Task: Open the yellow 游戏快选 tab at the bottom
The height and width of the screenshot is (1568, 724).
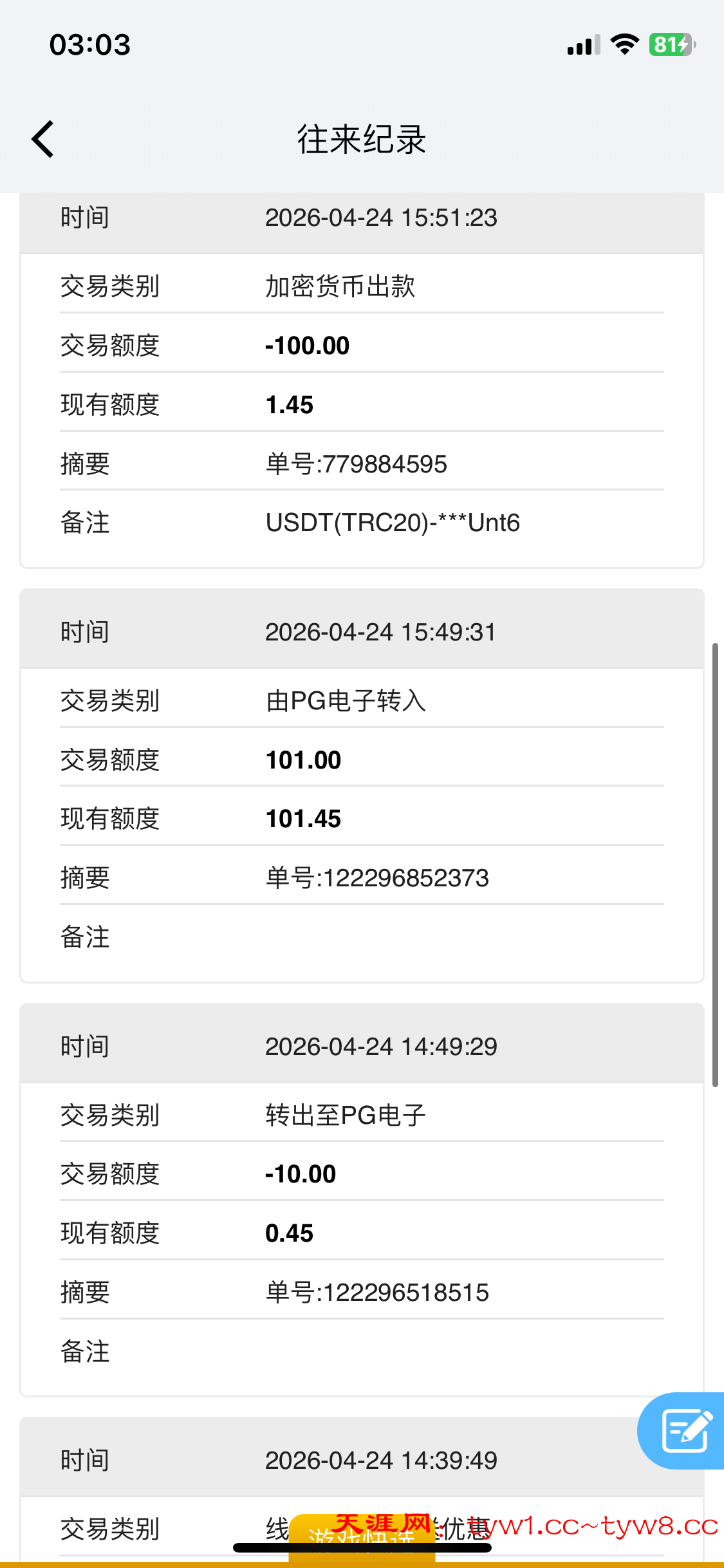Action: pyautogui.click(x=362, y=1538)
